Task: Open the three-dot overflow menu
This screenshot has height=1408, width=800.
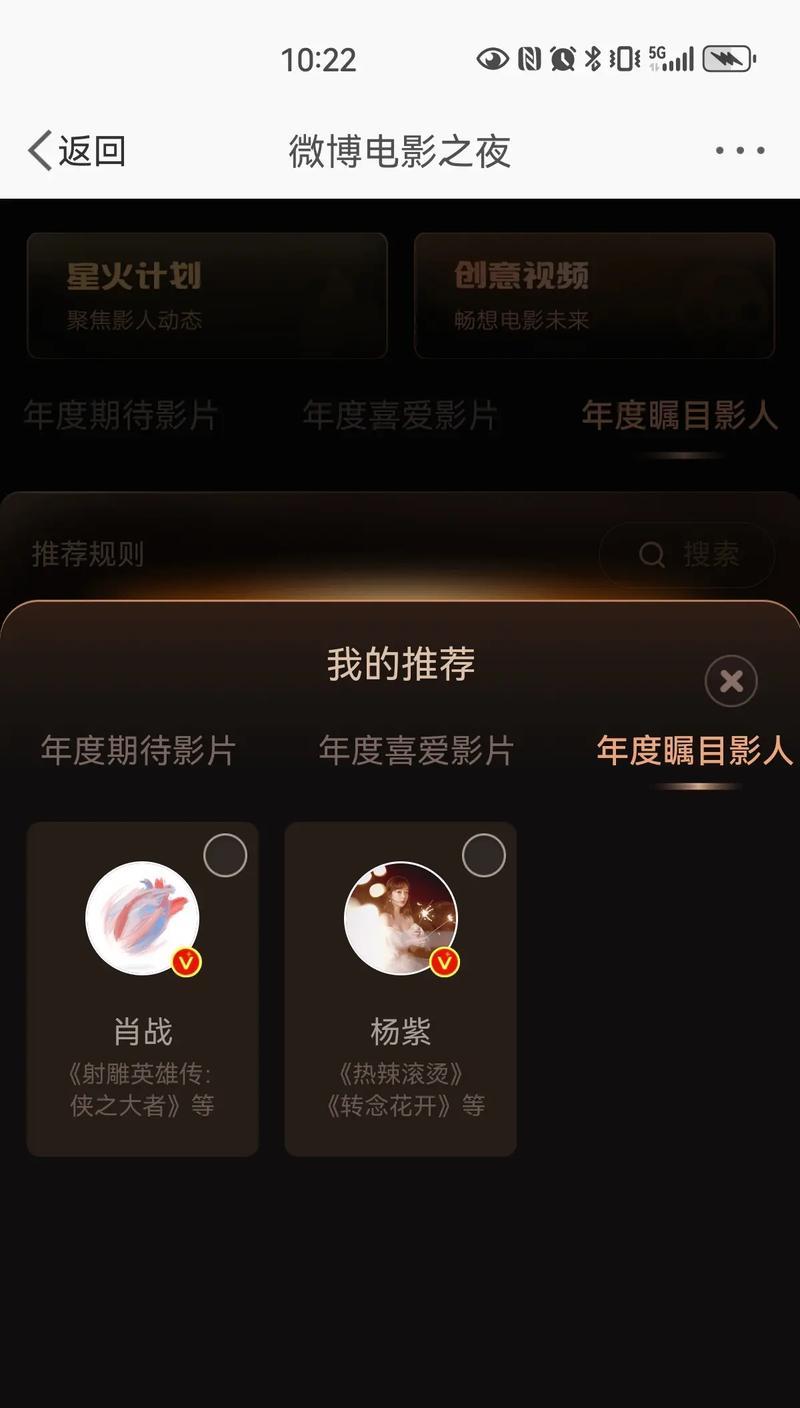Action: tap(740, 151)
